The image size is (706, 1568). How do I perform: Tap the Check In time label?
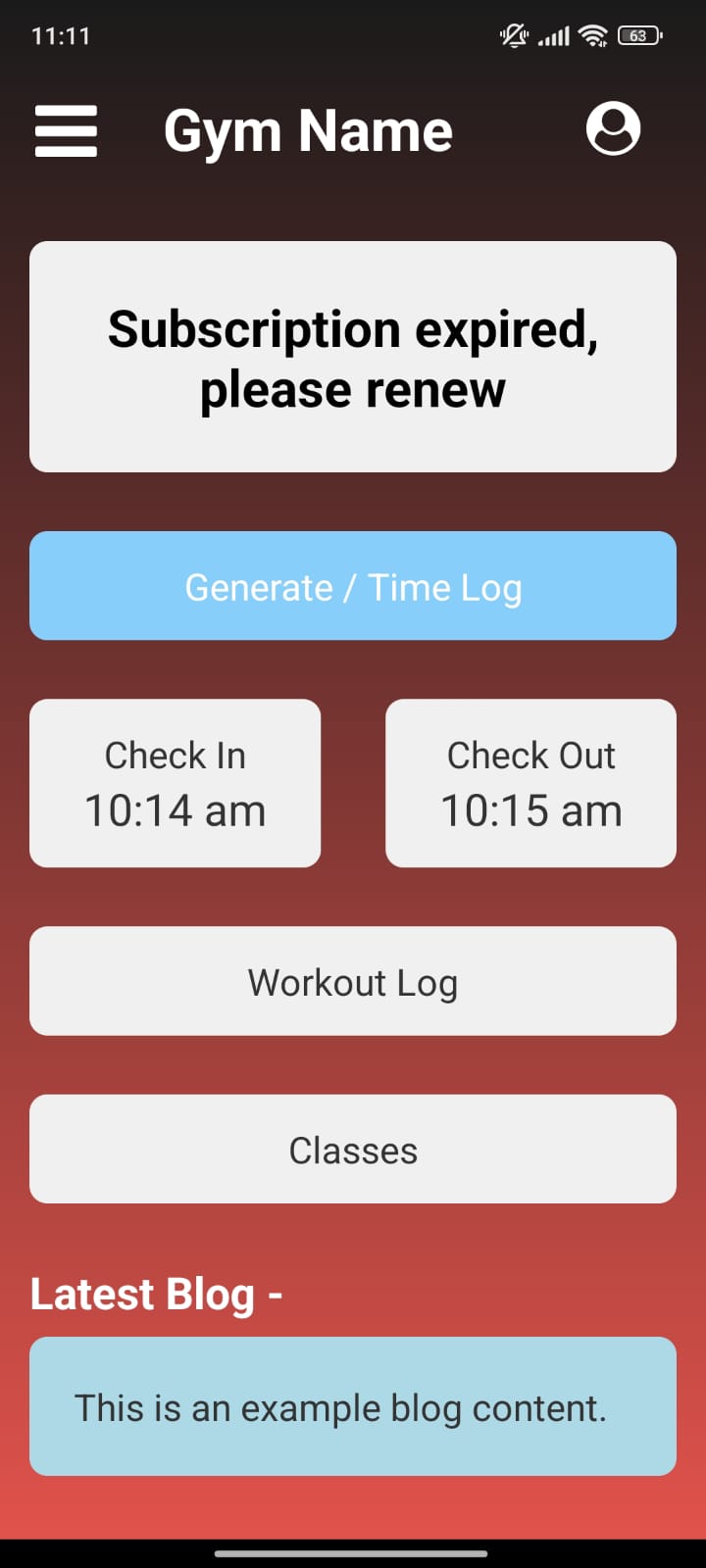[175, 755]
